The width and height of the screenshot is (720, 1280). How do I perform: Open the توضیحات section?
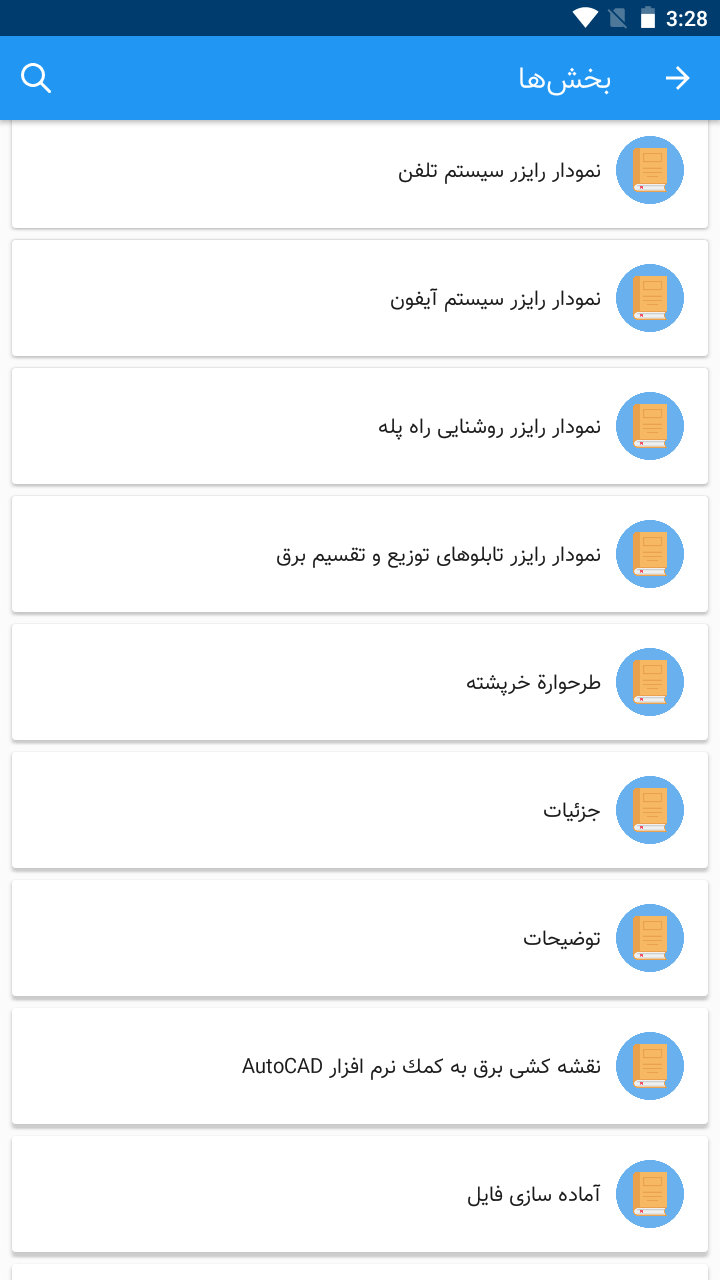(360, 938)
